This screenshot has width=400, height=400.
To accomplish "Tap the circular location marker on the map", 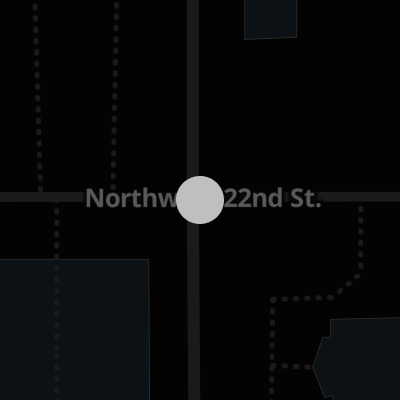I will (x=200, y=200).
